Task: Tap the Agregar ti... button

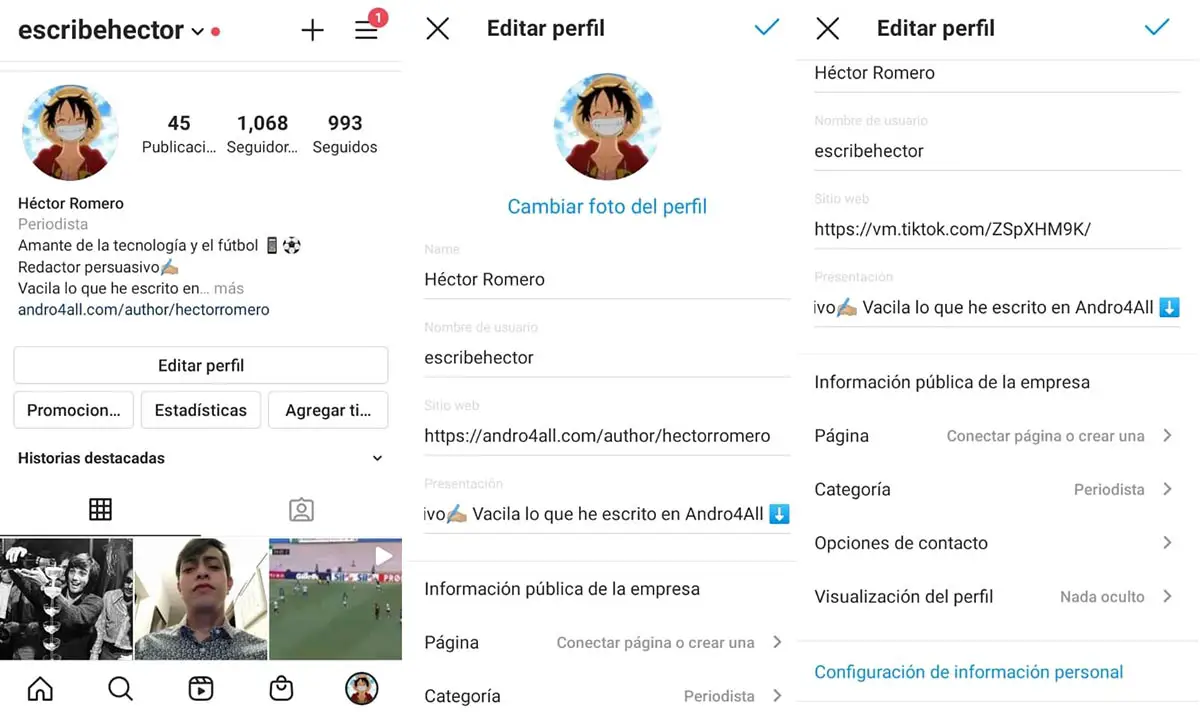Action: click(328, 410)
